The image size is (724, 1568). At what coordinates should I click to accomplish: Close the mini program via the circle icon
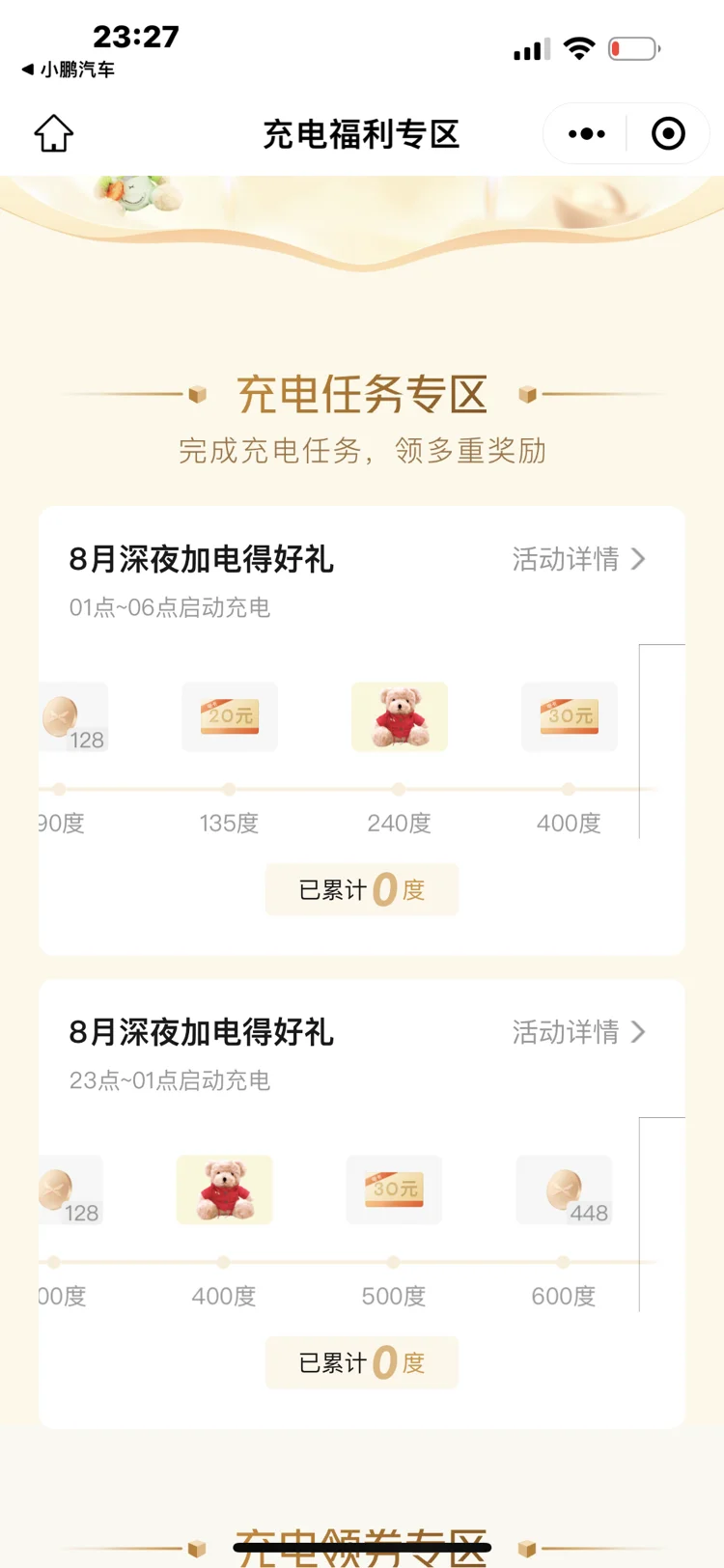pos(668,134)
